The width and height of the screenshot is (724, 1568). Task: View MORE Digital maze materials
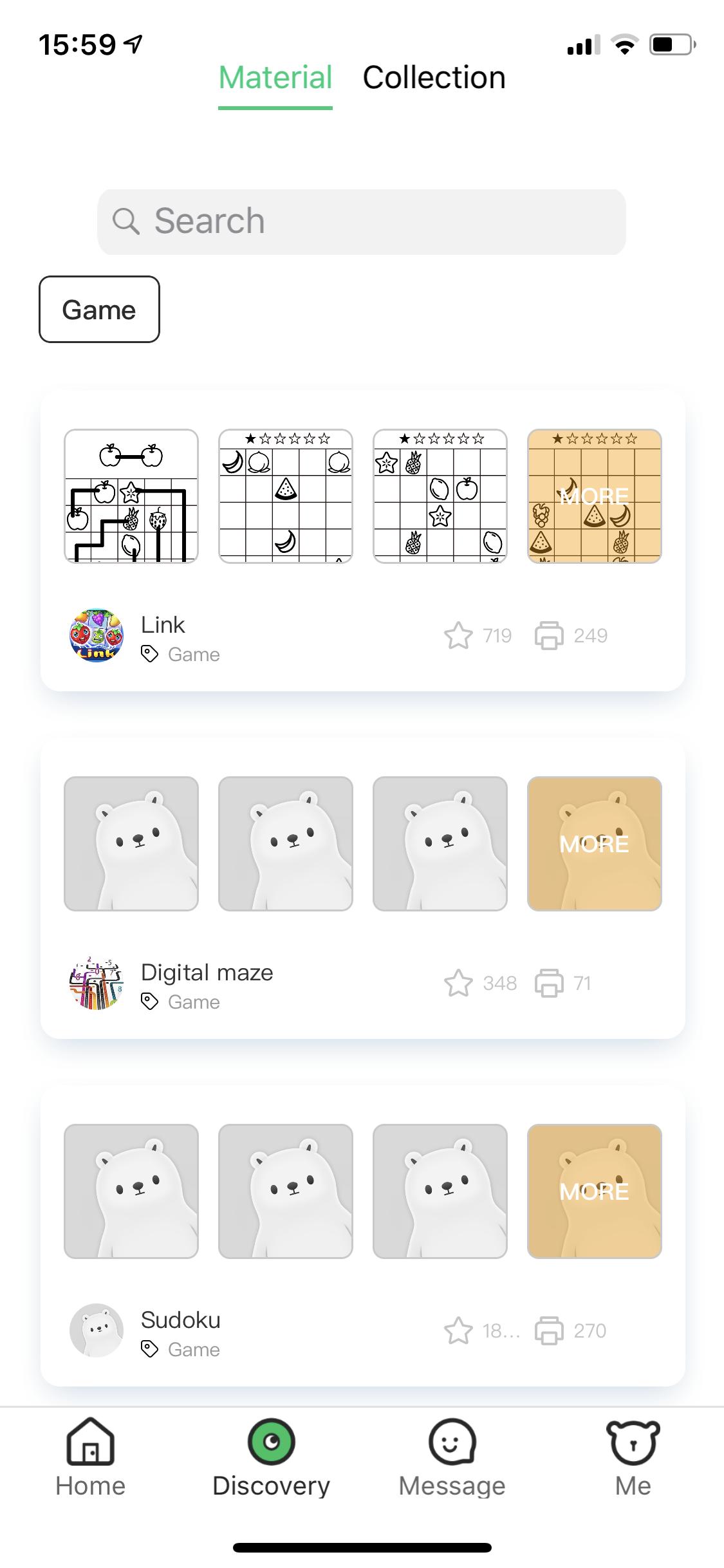pos(594,844)
